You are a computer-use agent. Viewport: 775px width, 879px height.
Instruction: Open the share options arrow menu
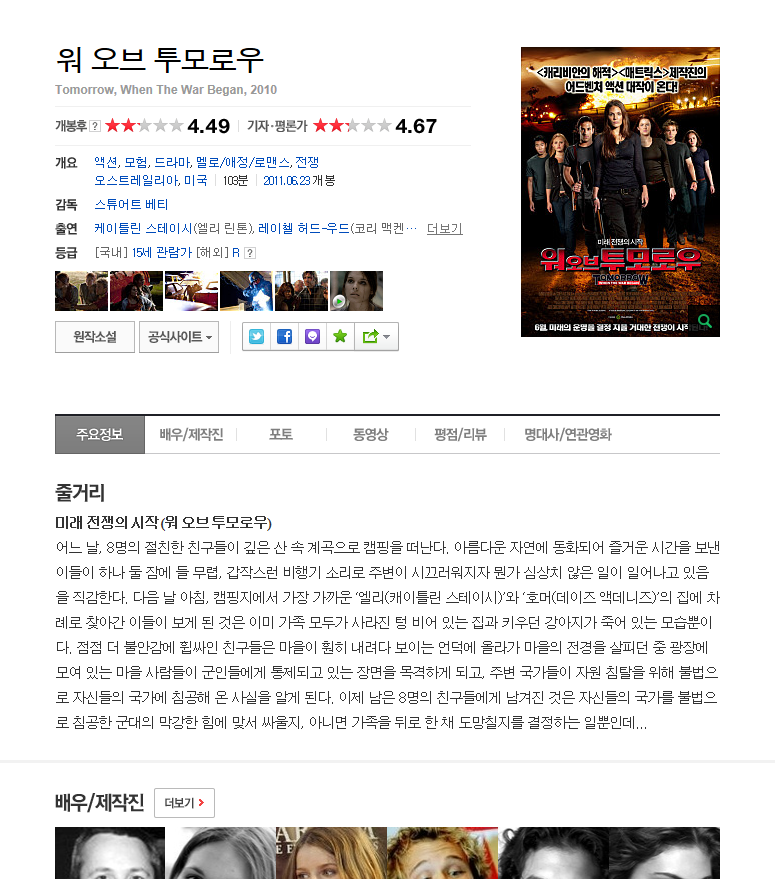[x=376, y=336]
